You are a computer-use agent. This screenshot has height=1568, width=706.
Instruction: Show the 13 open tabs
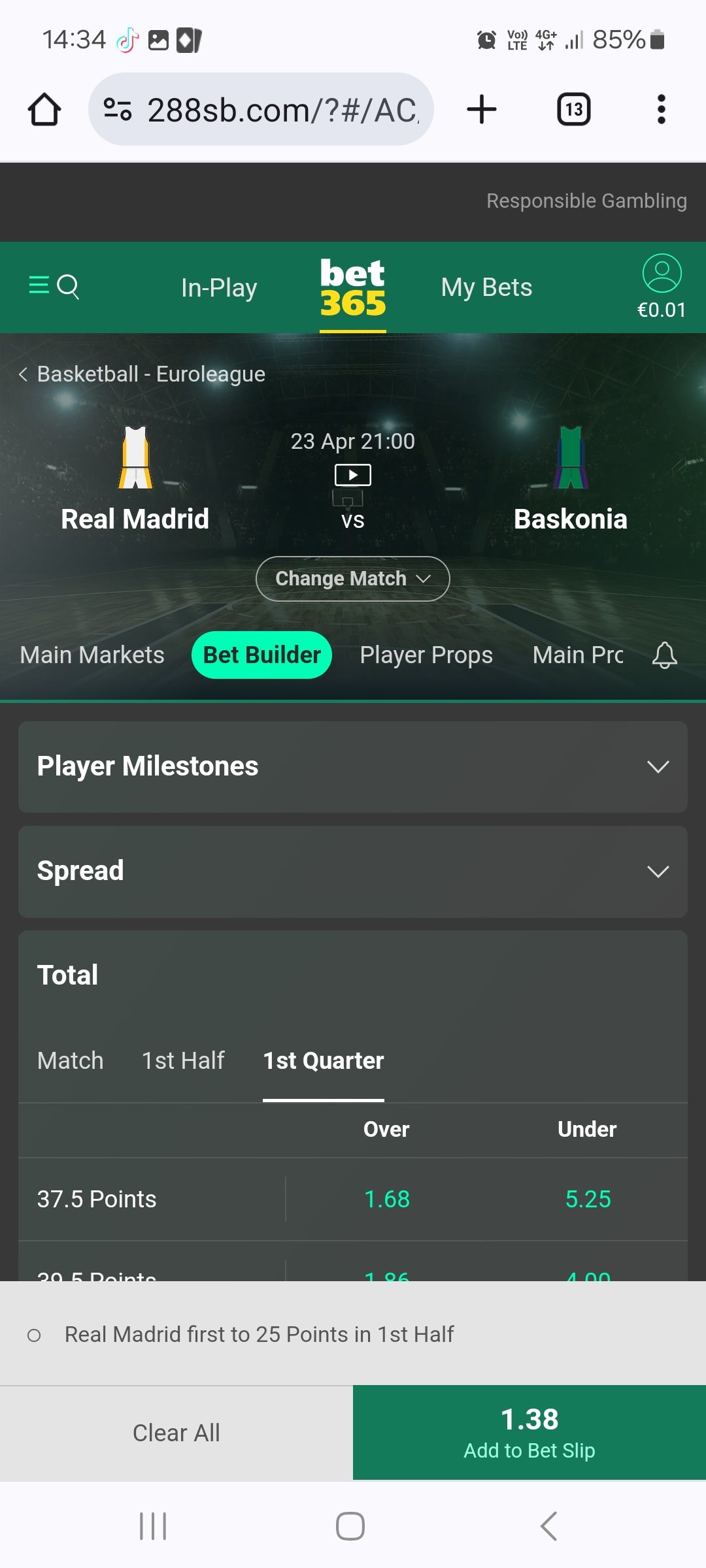click(573, 109)
